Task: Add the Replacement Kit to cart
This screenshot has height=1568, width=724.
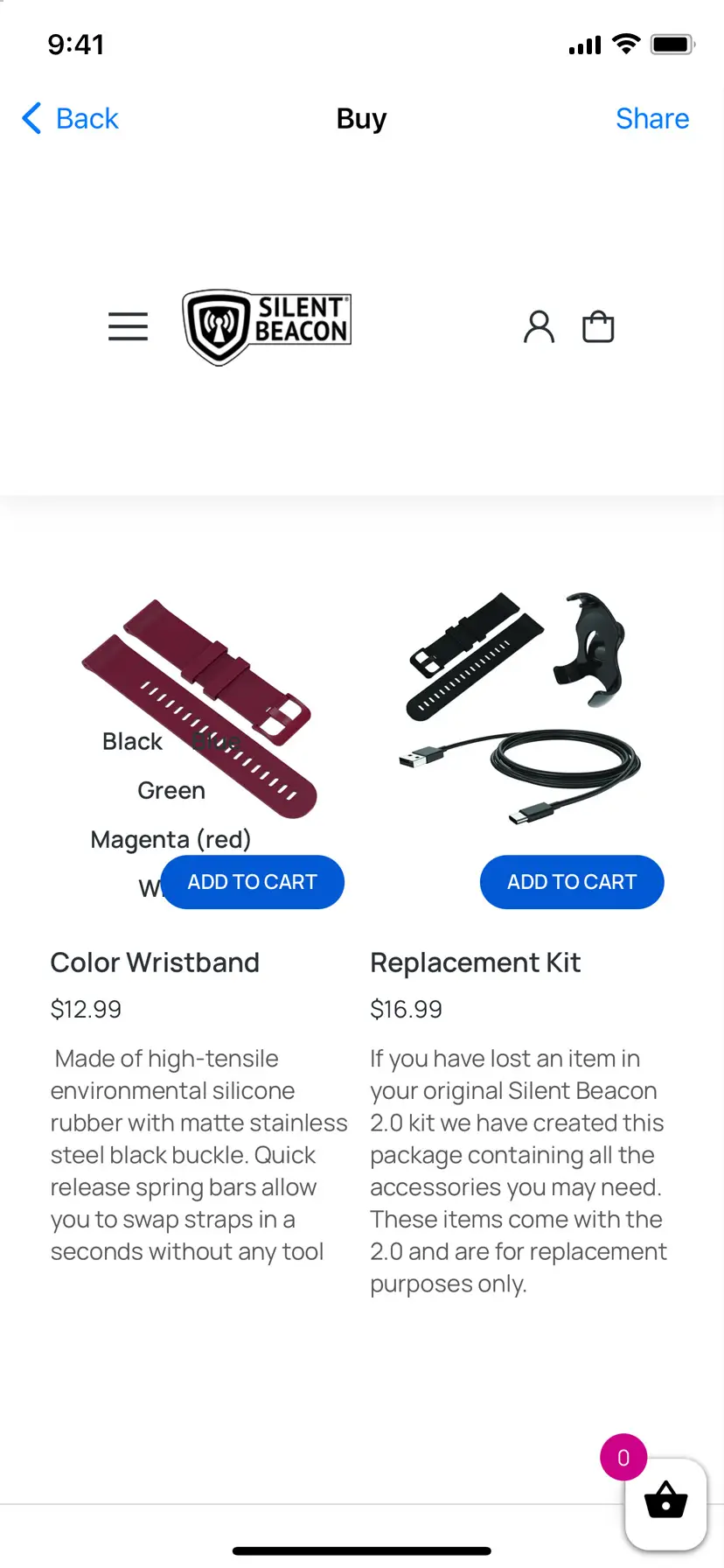Action: 571,882
